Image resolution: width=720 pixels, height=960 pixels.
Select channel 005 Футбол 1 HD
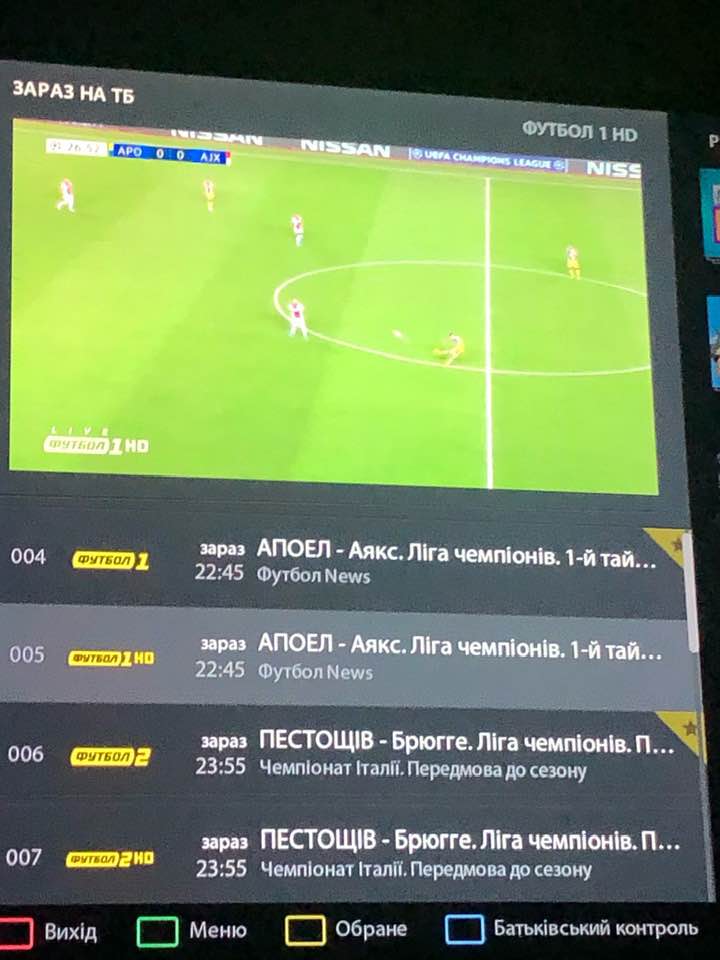[340, 658]
